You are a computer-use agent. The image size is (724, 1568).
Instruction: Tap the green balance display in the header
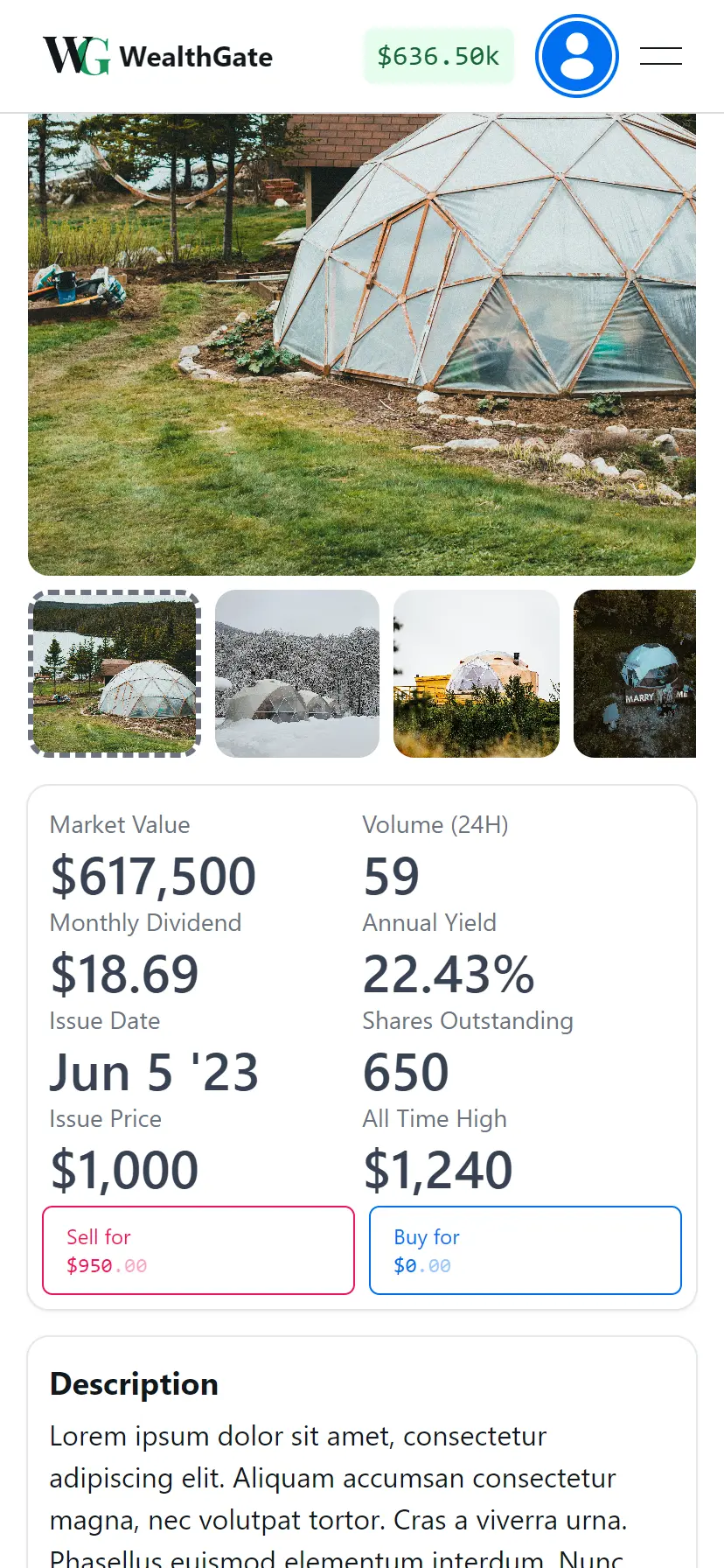pyautogui.click(x=438, y=55)
